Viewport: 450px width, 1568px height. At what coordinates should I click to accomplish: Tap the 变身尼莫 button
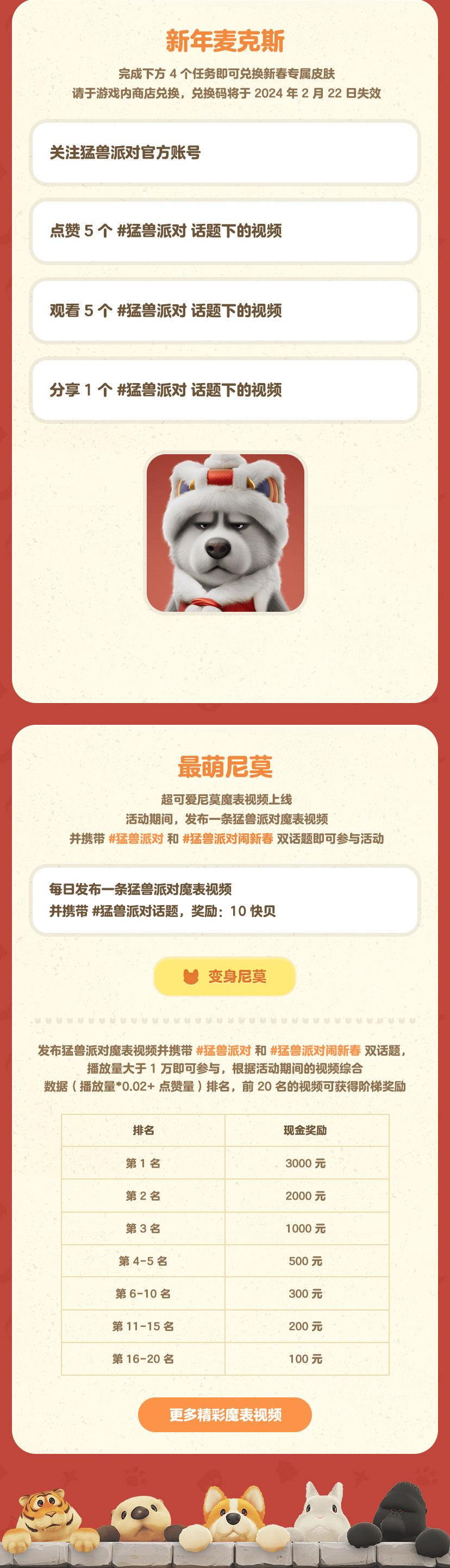click(x=224, y=976)
